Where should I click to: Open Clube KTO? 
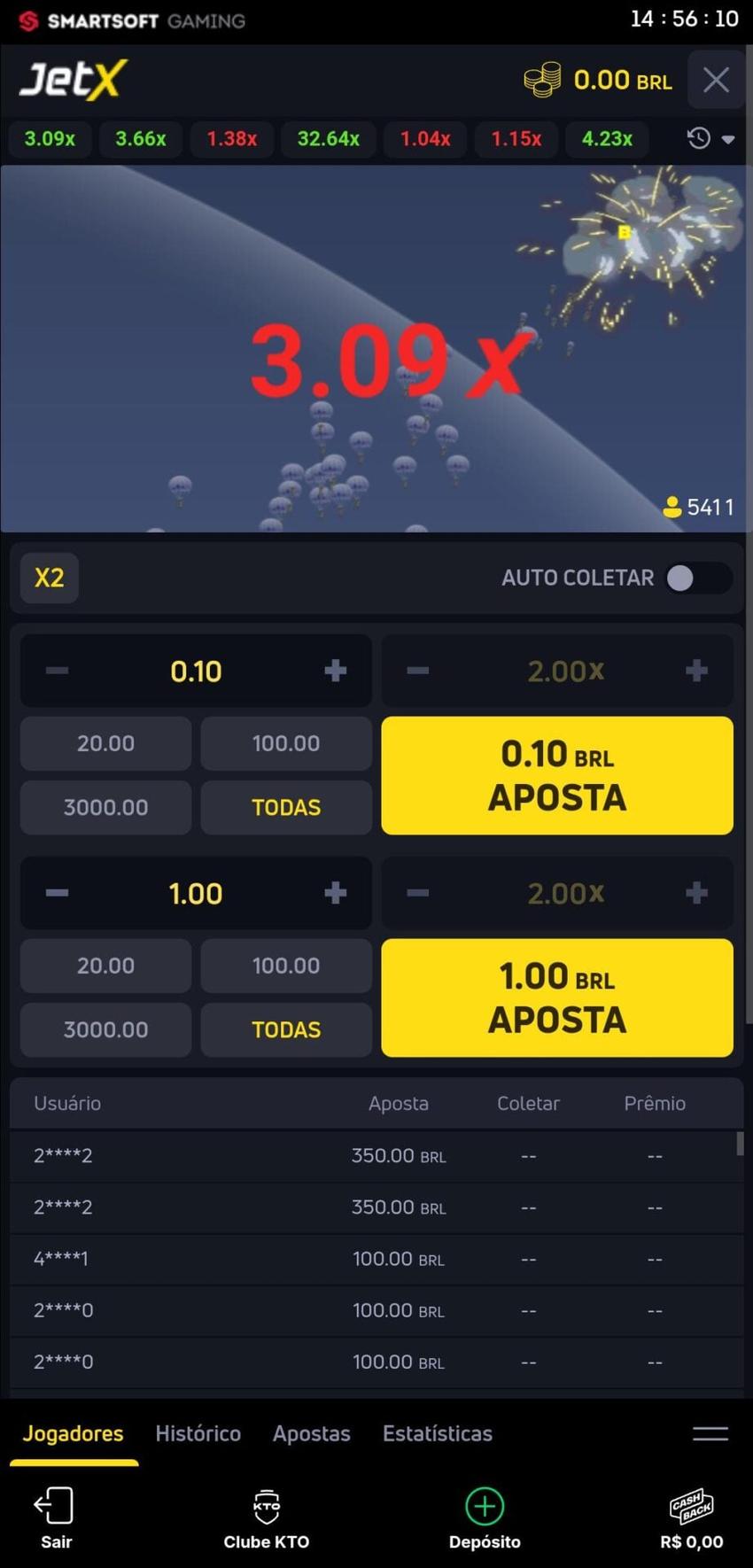266,1518
